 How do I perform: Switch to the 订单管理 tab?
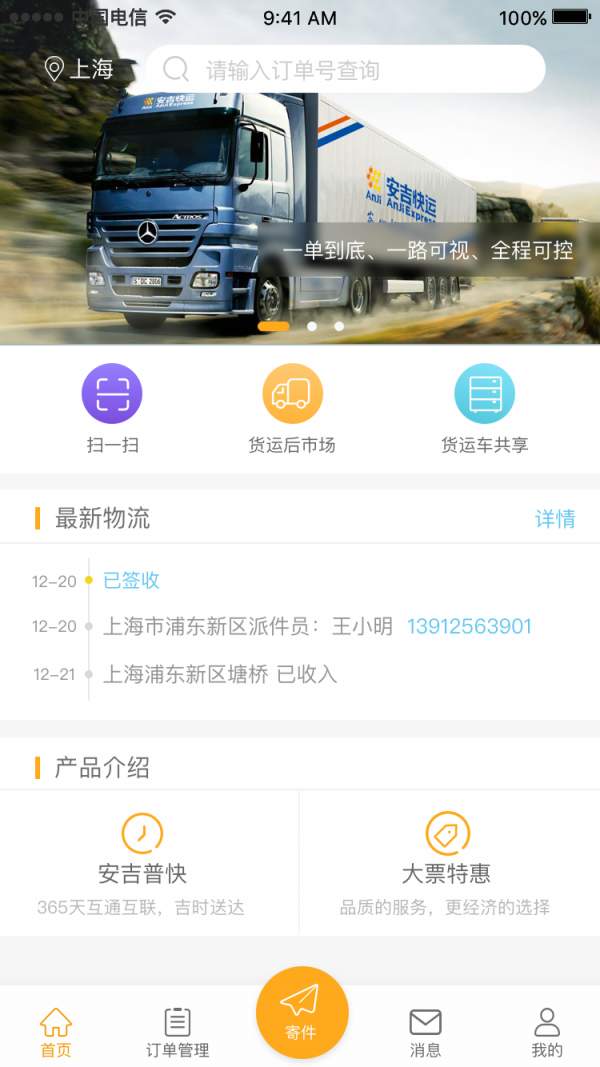pyautogui.click(x=177, y=1033)
